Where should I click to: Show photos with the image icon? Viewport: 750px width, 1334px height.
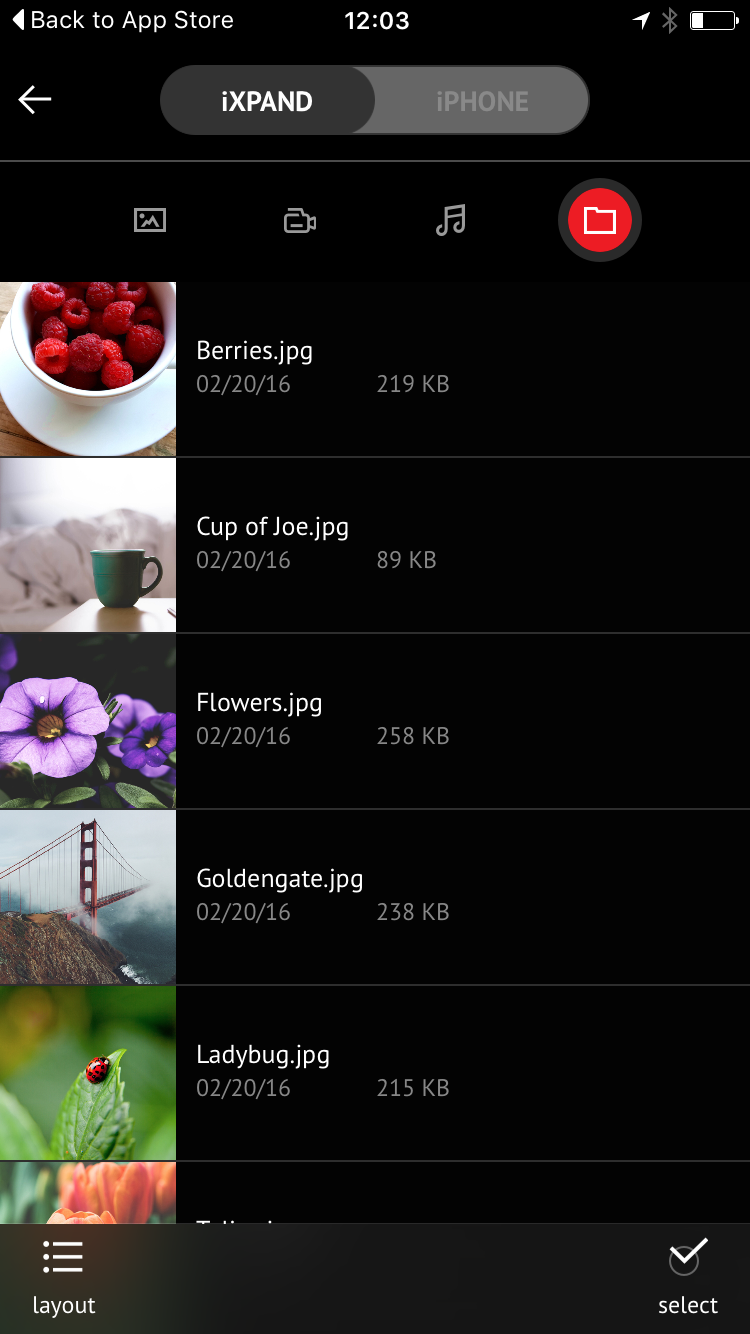(150, 220)
